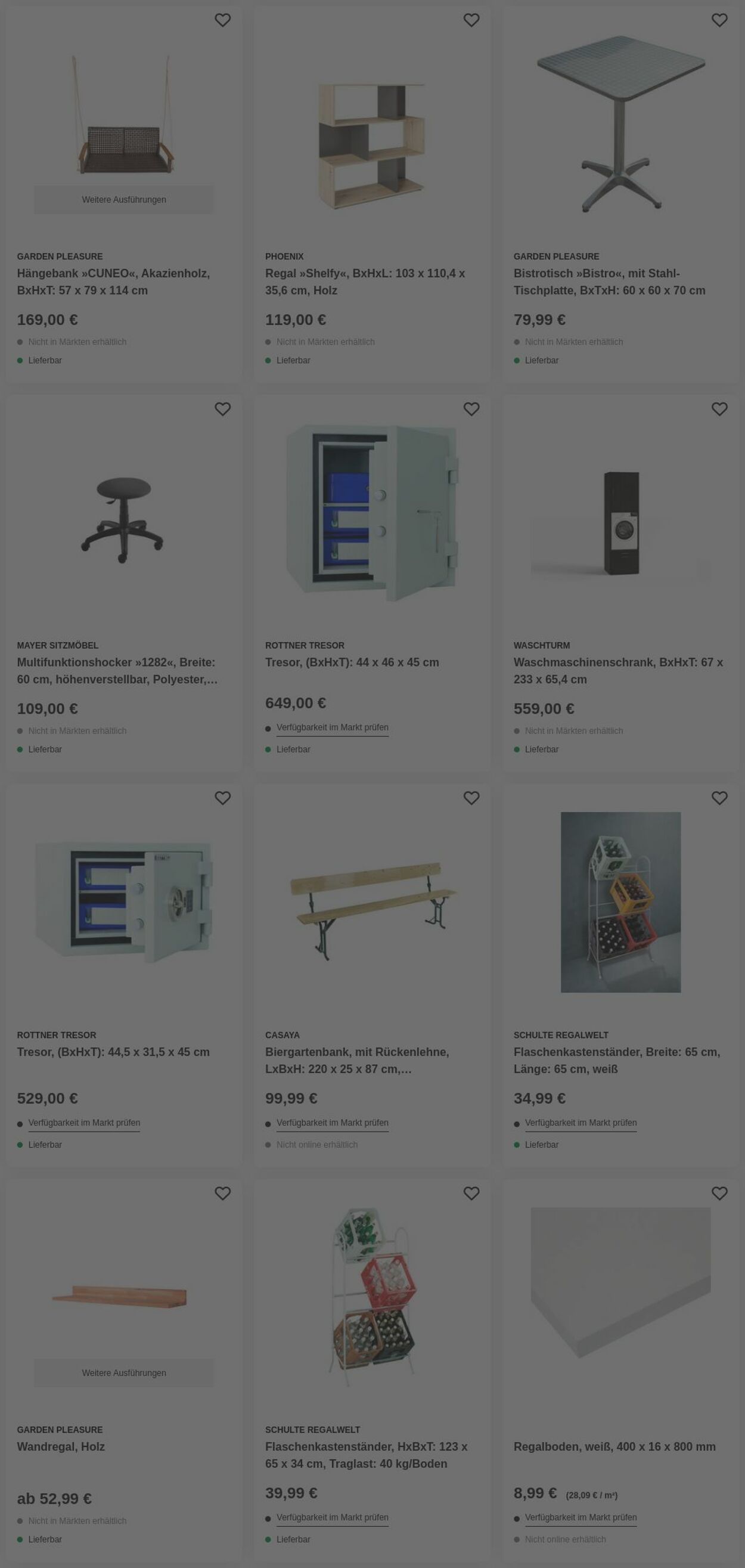Heart the Biergartenbank from Casaya
Viewport: 745px width, 1568px height.
[471, 798]
